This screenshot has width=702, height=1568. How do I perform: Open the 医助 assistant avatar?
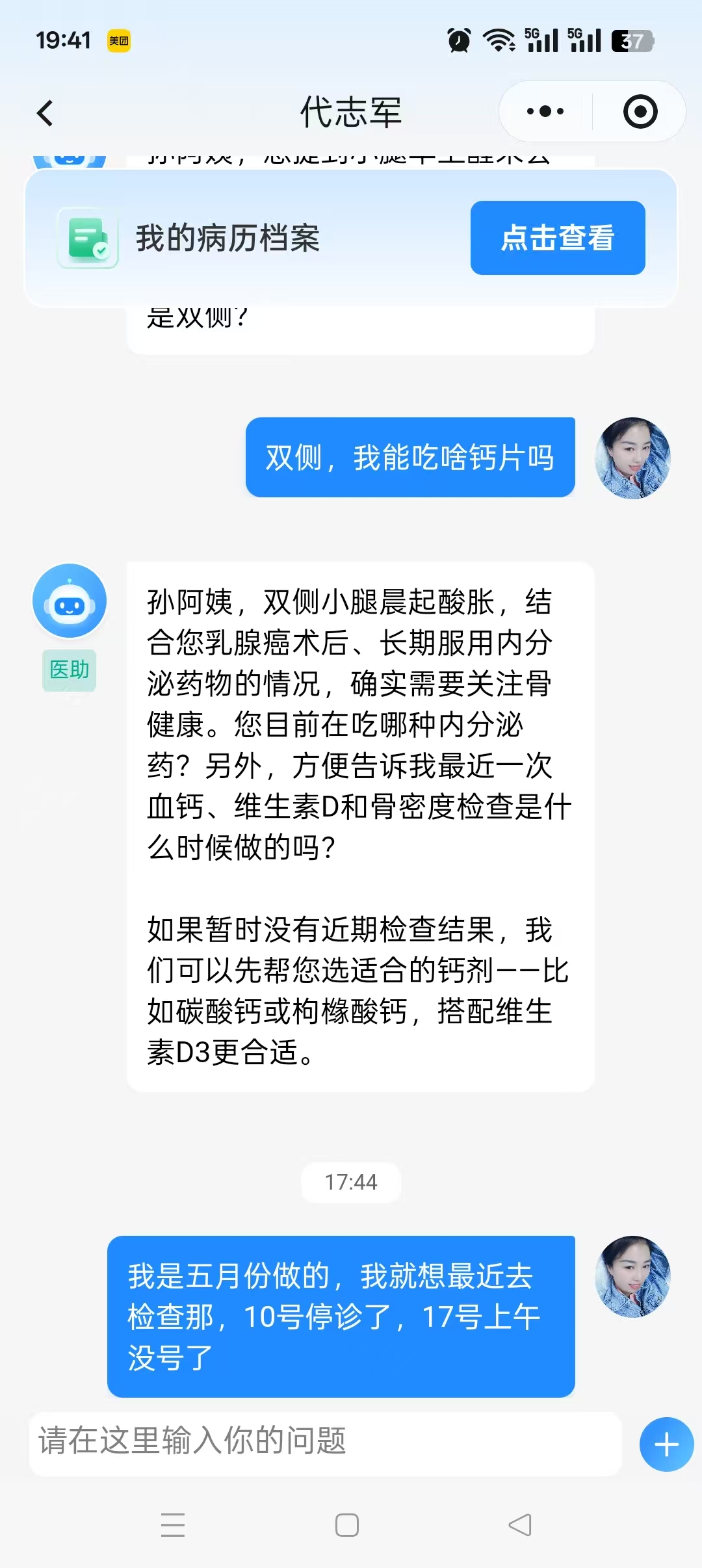point(70,601)
